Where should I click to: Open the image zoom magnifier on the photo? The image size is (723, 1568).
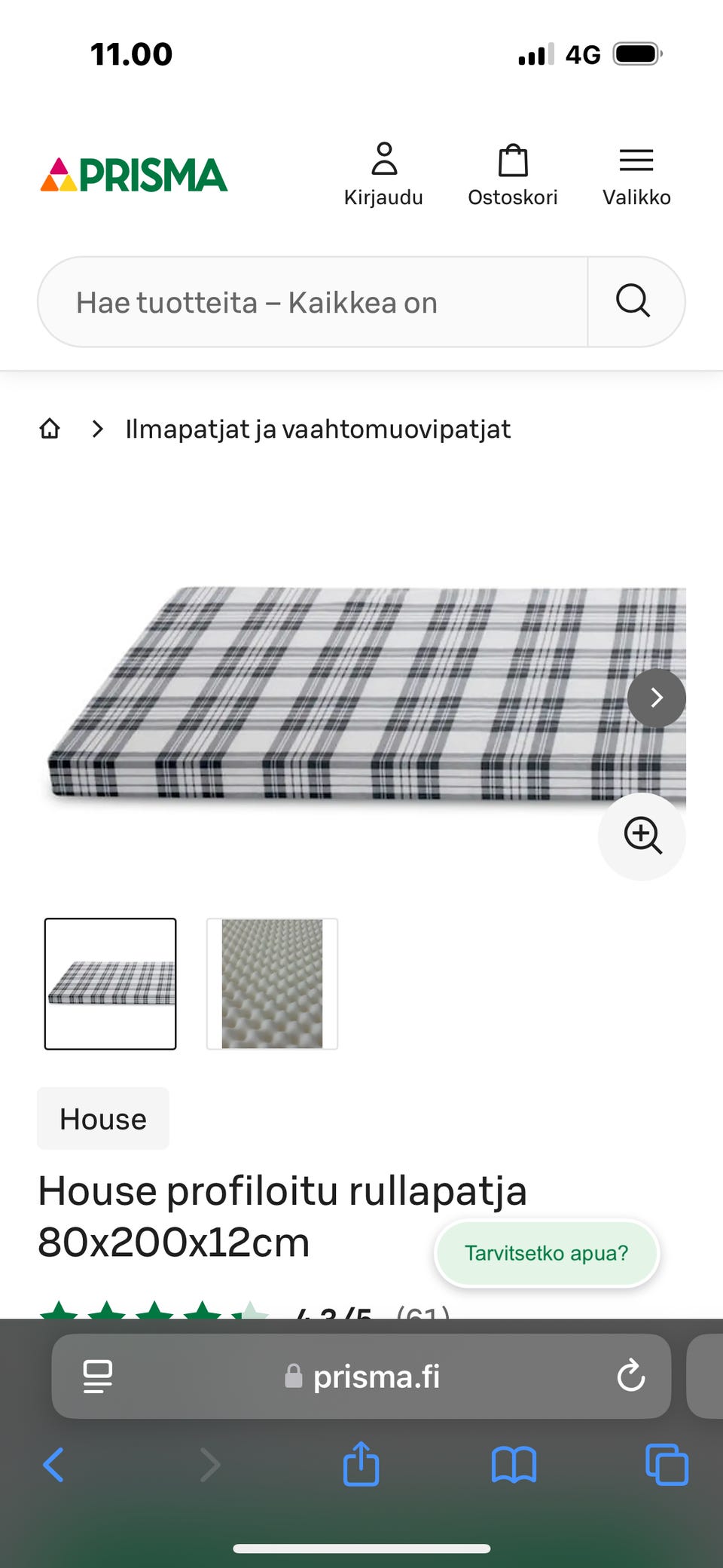pos(642,836)
